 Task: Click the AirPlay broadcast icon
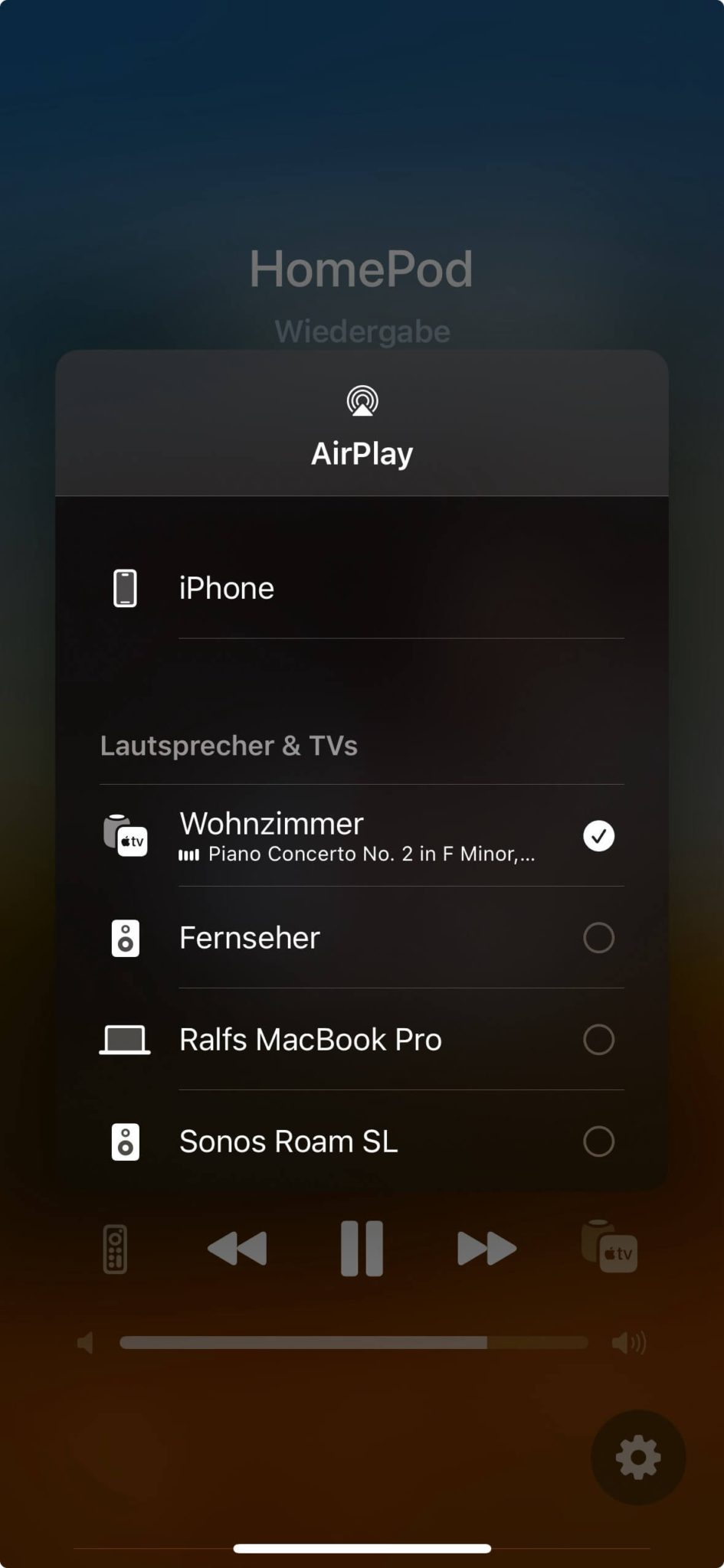tap(362, 400)
